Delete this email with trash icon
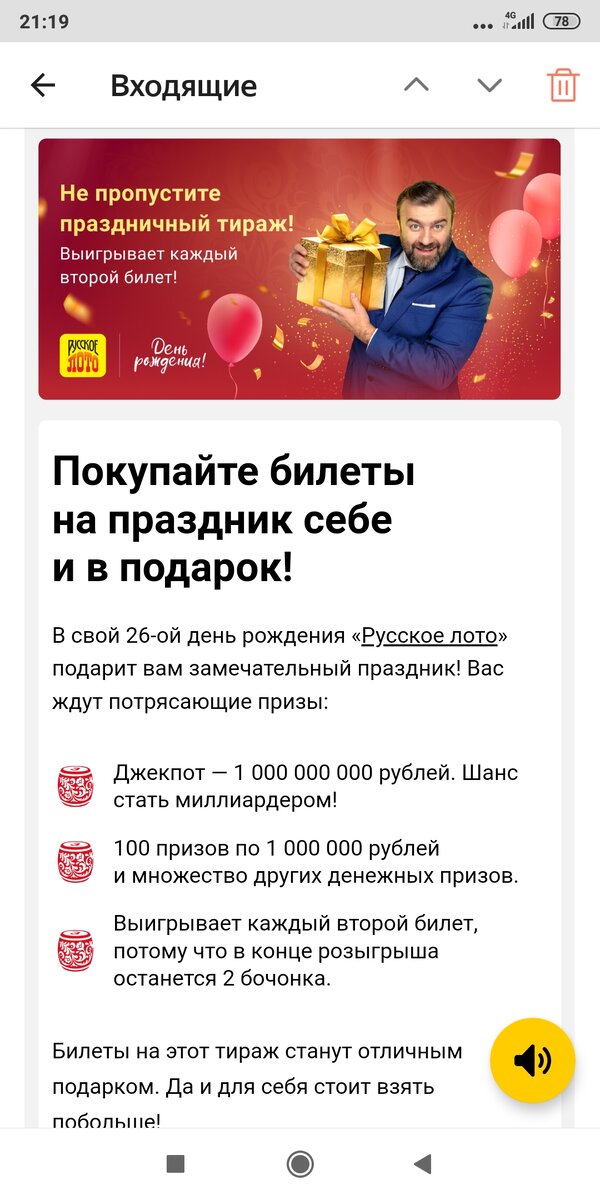Screen dimensions: 600x1200 563,85
